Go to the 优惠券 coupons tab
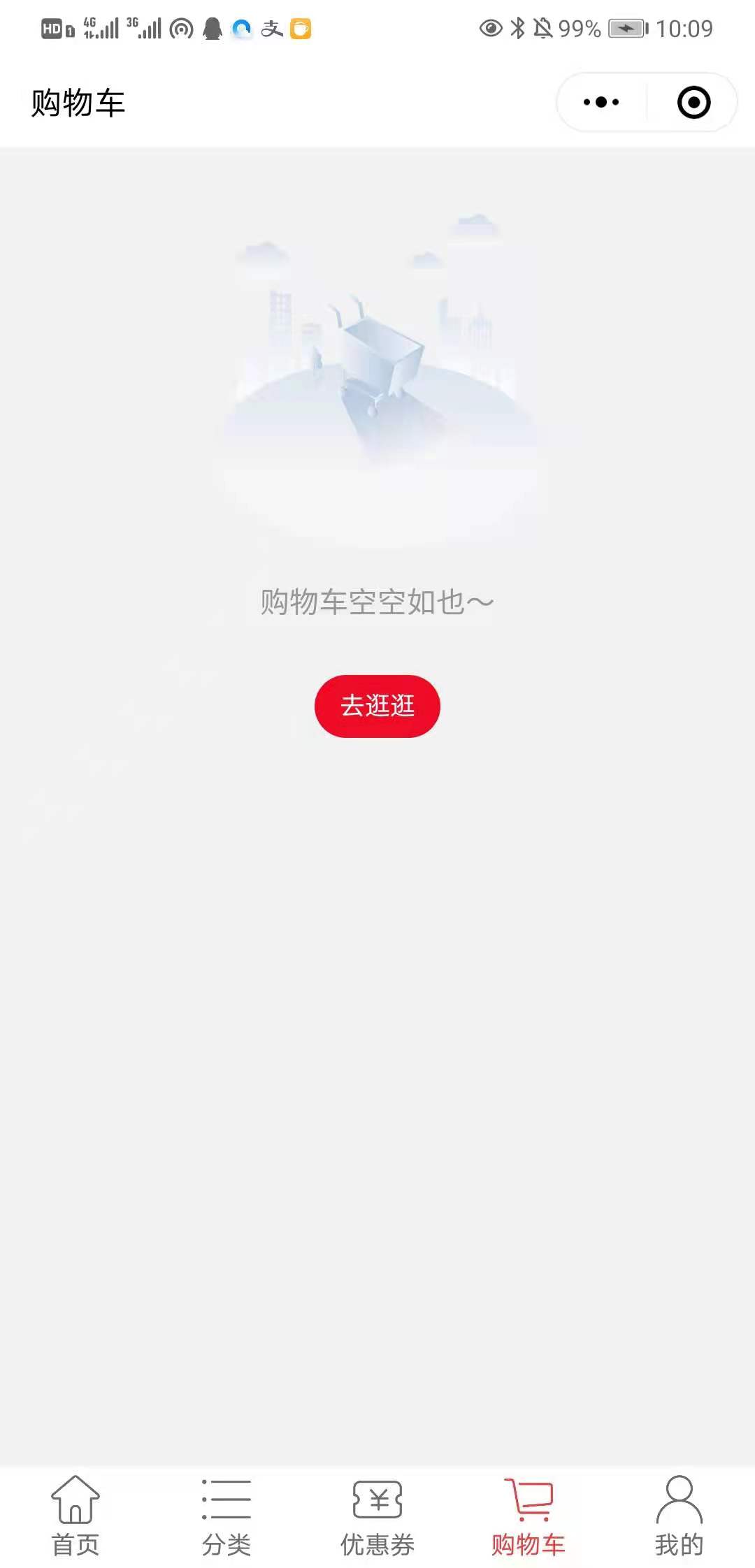 click(x=377, y=1515)
